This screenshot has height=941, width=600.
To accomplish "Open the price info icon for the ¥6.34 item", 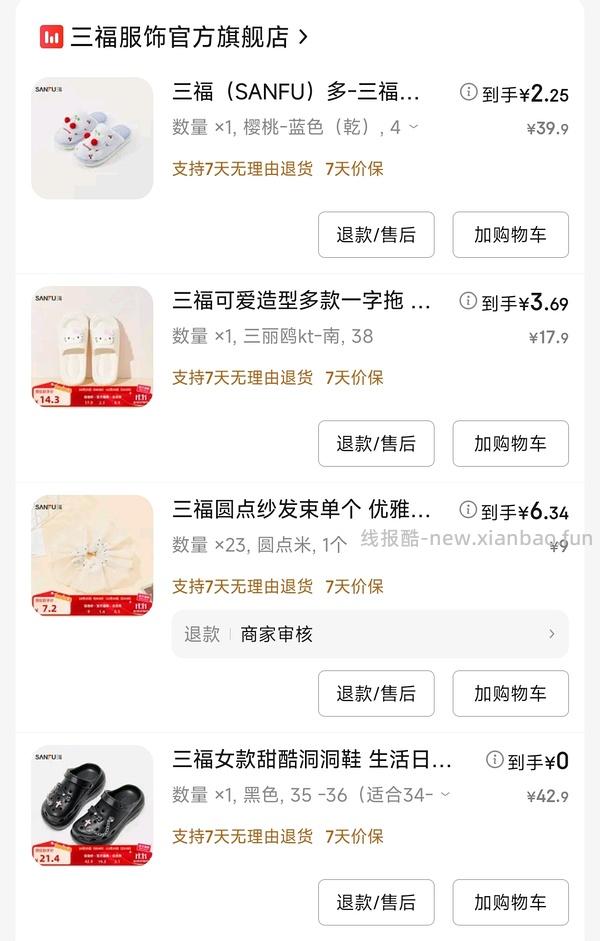I will point(468,510).
